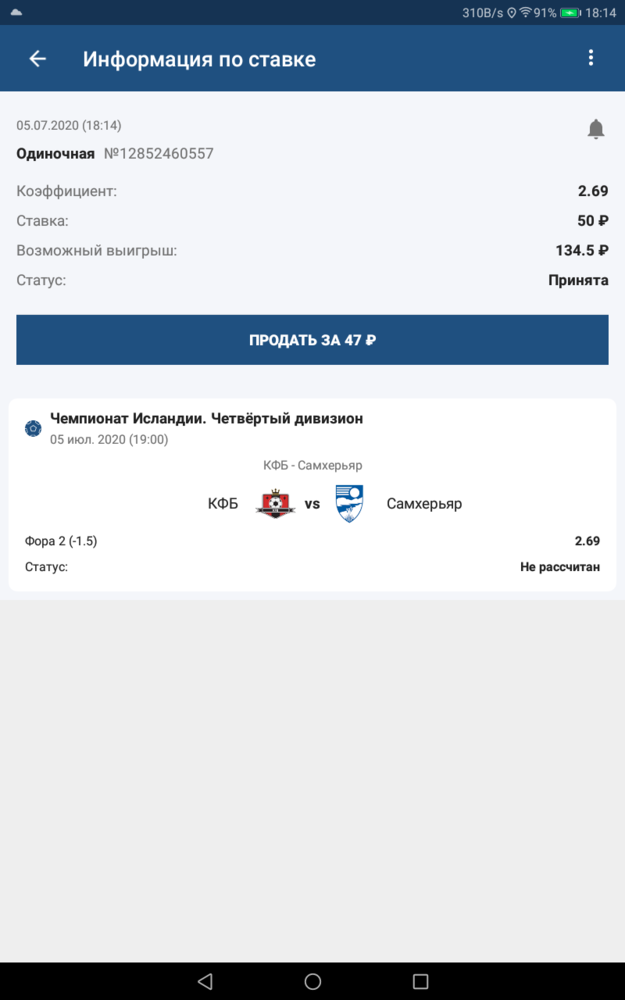Tap the notification bell for this bet
The image size is (625, 1000).
596,129
